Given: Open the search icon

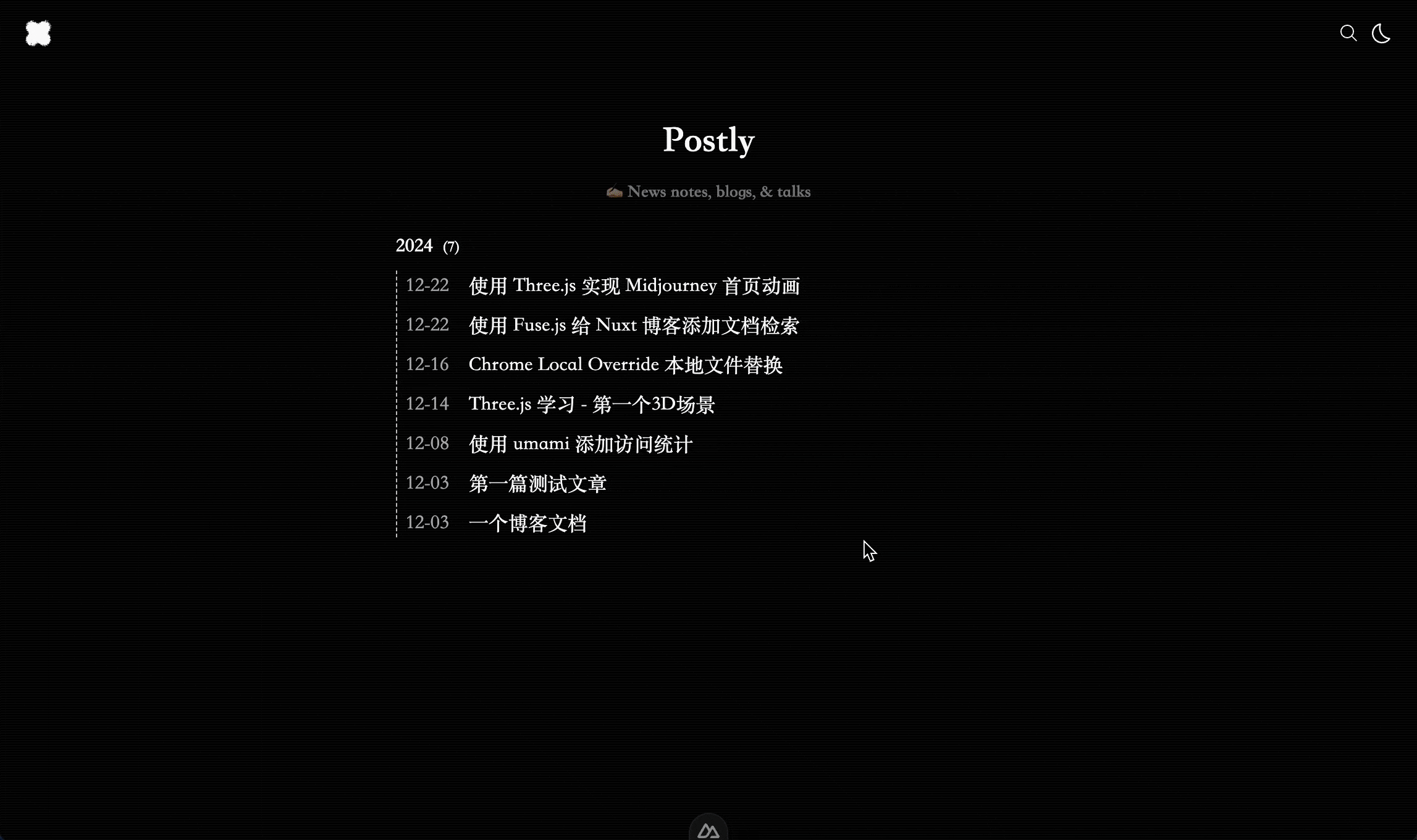Looking at the screenshot, I should pyautogui.click(x=1348, y=33).
